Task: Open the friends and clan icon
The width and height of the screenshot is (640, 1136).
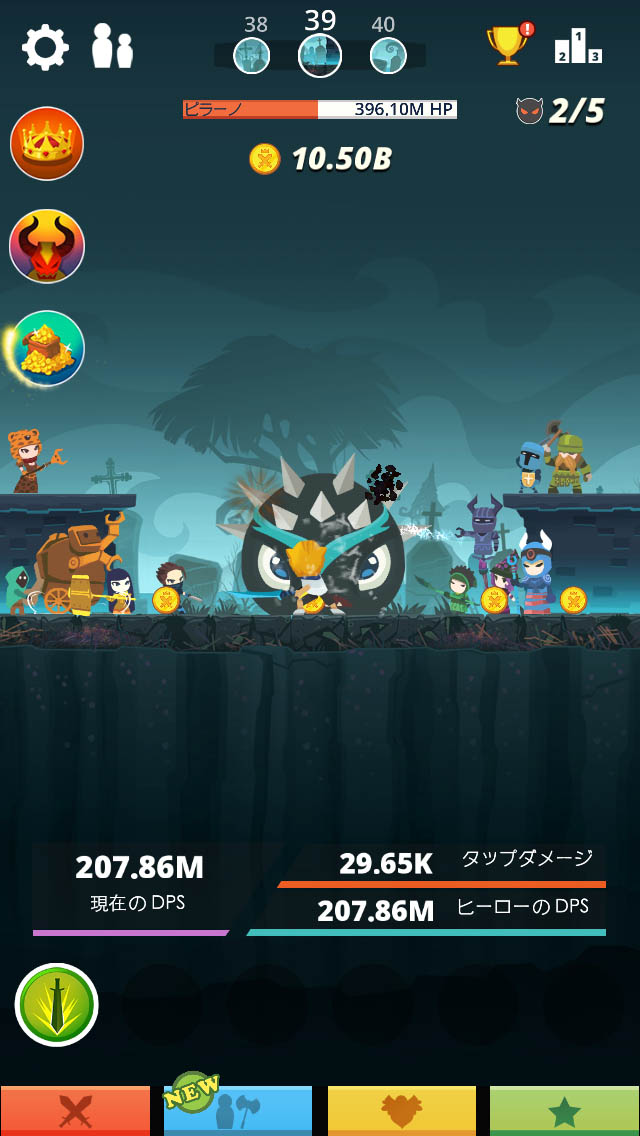Action: [x=112, y=47]
